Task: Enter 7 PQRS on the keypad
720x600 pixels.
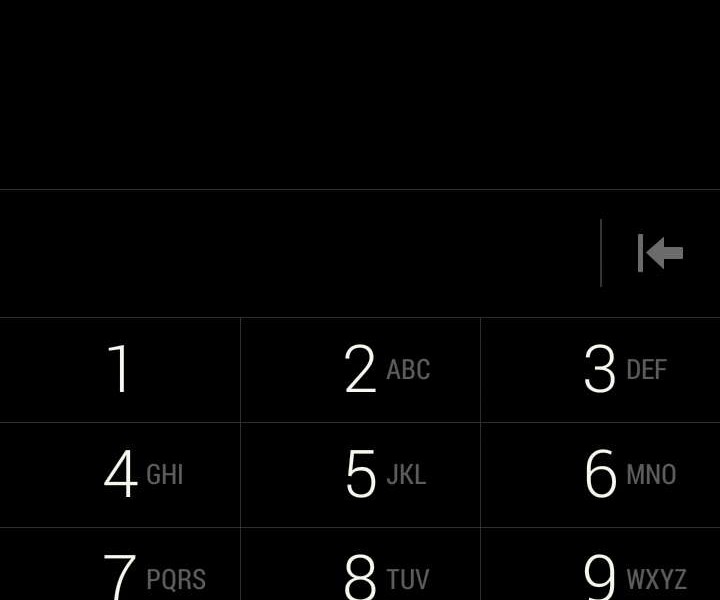Action: pos(120,570)
